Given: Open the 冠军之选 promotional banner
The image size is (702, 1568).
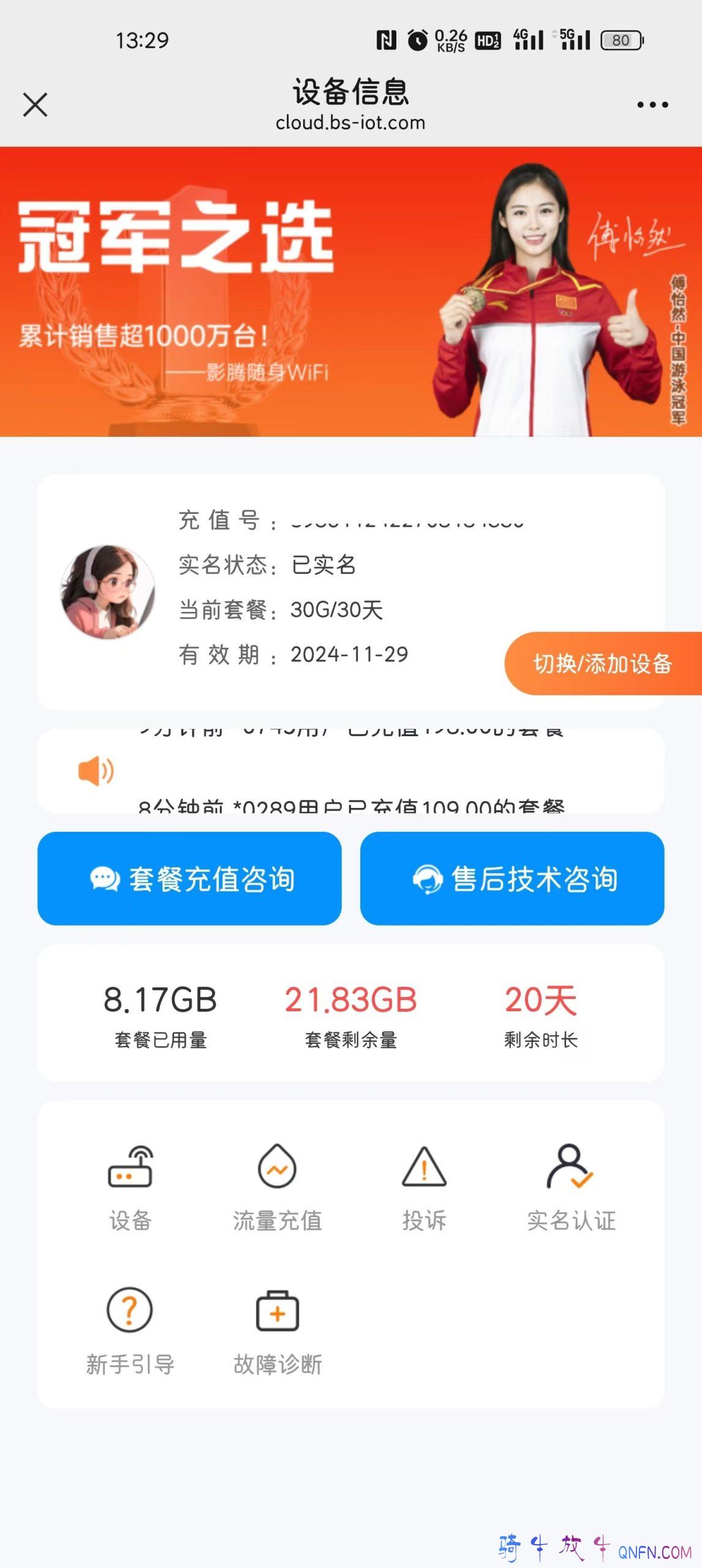Looking at the screenshot, I should [351, 292].
